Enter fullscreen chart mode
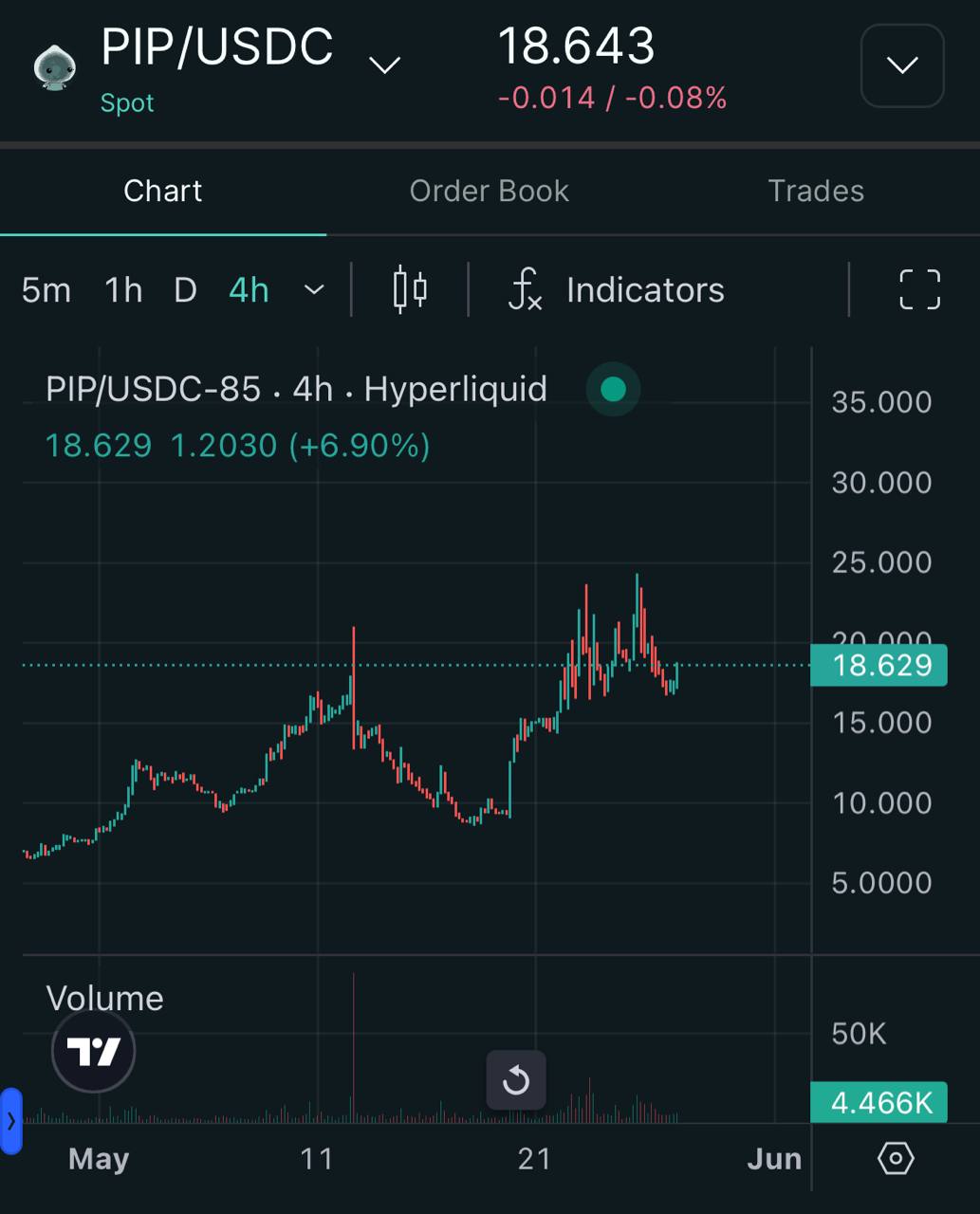This screenshot has width=980, height=1214. coord(919,290)
